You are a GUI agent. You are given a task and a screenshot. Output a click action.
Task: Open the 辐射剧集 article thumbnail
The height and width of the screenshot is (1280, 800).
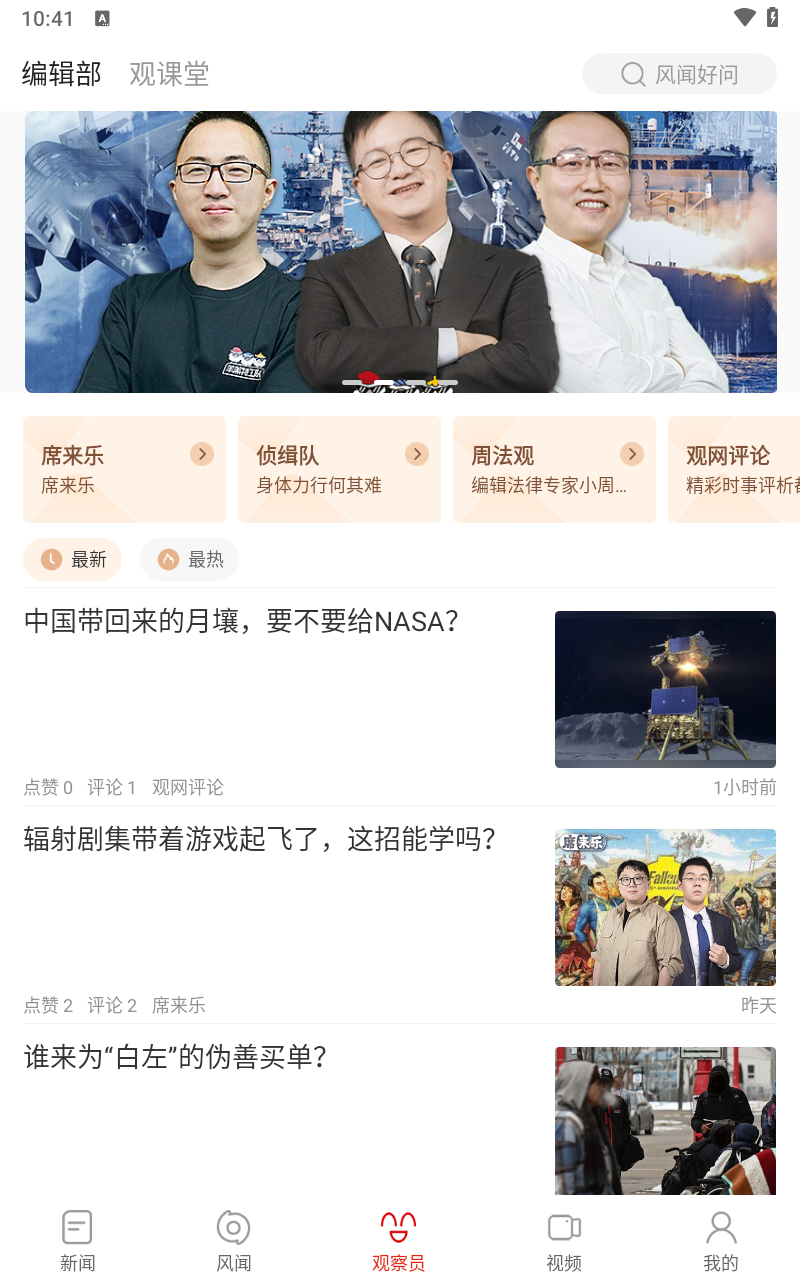pos(665,907)
